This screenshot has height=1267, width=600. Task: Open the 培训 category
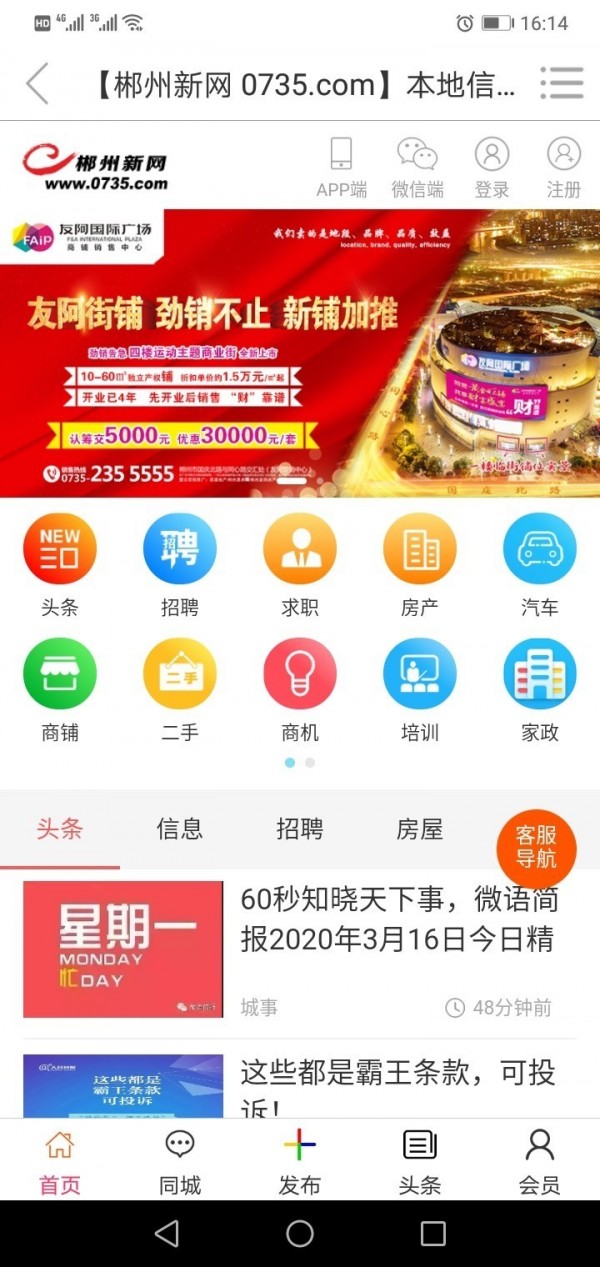420,690
